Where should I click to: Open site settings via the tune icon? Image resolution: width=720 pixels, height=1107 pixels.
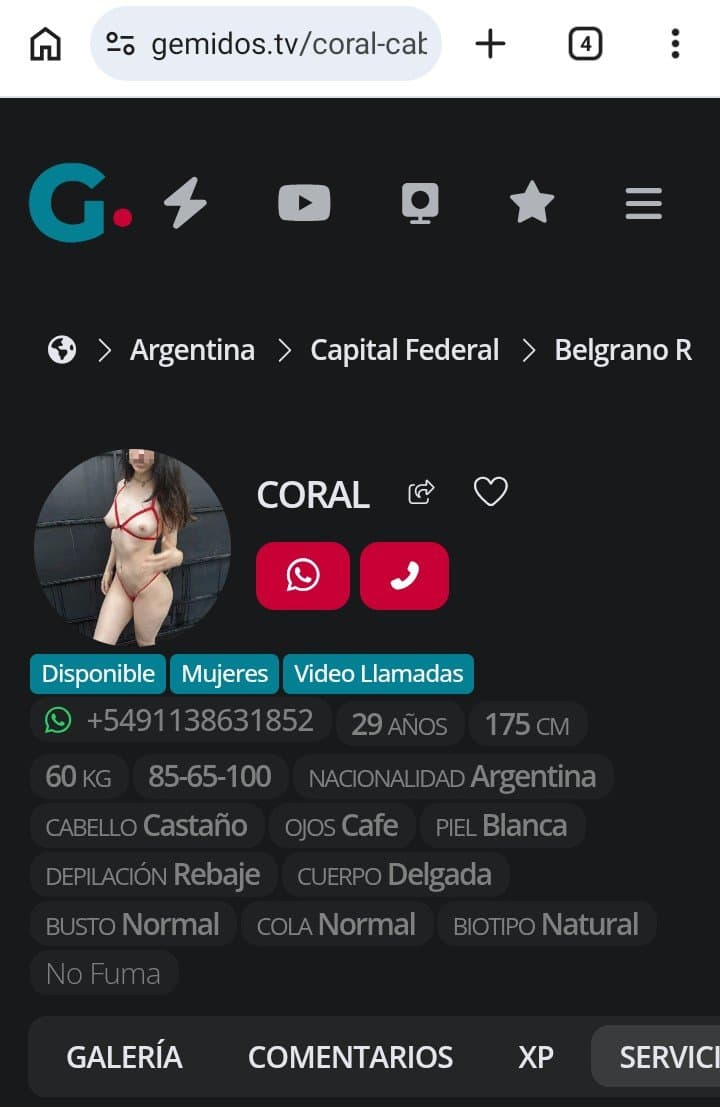(120, 43)
